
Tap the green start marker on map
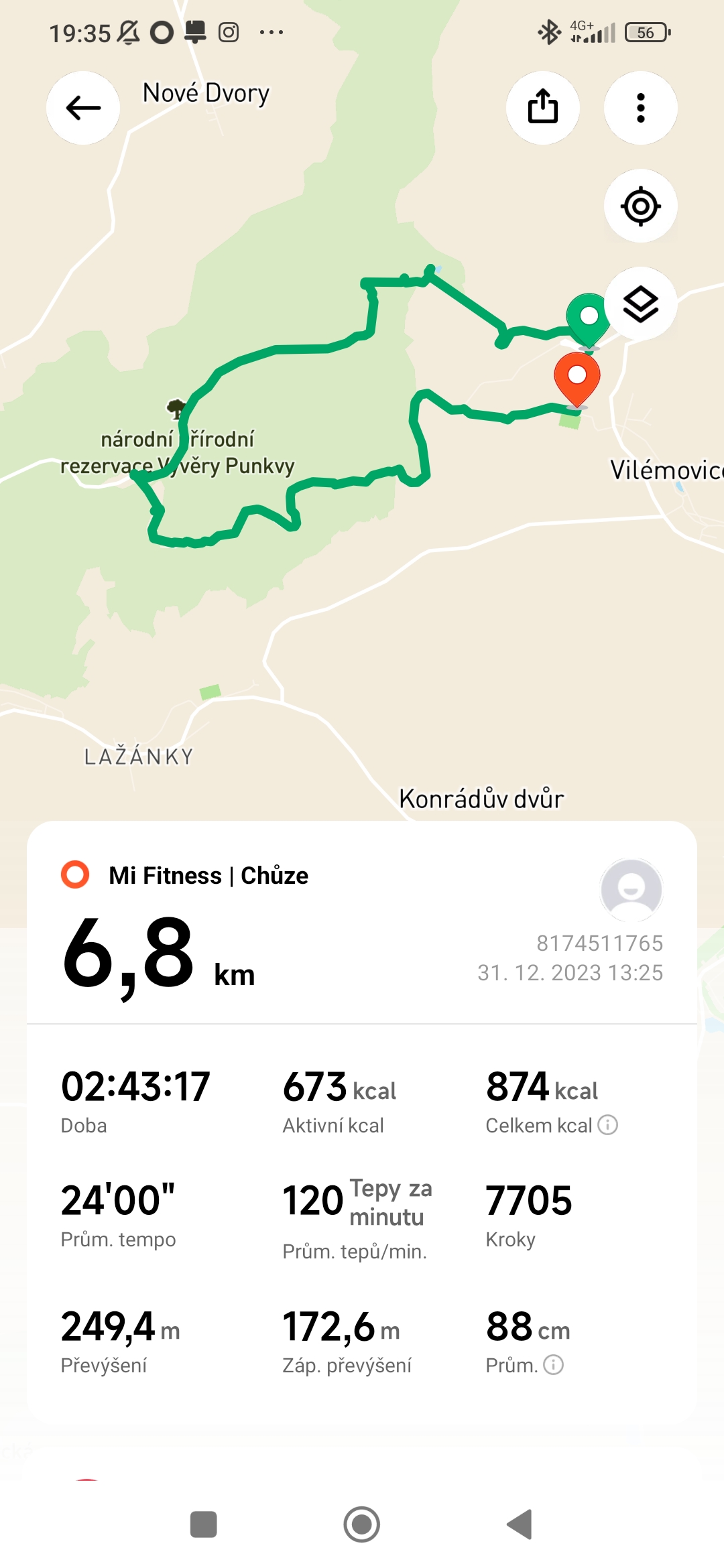(587, 318)
